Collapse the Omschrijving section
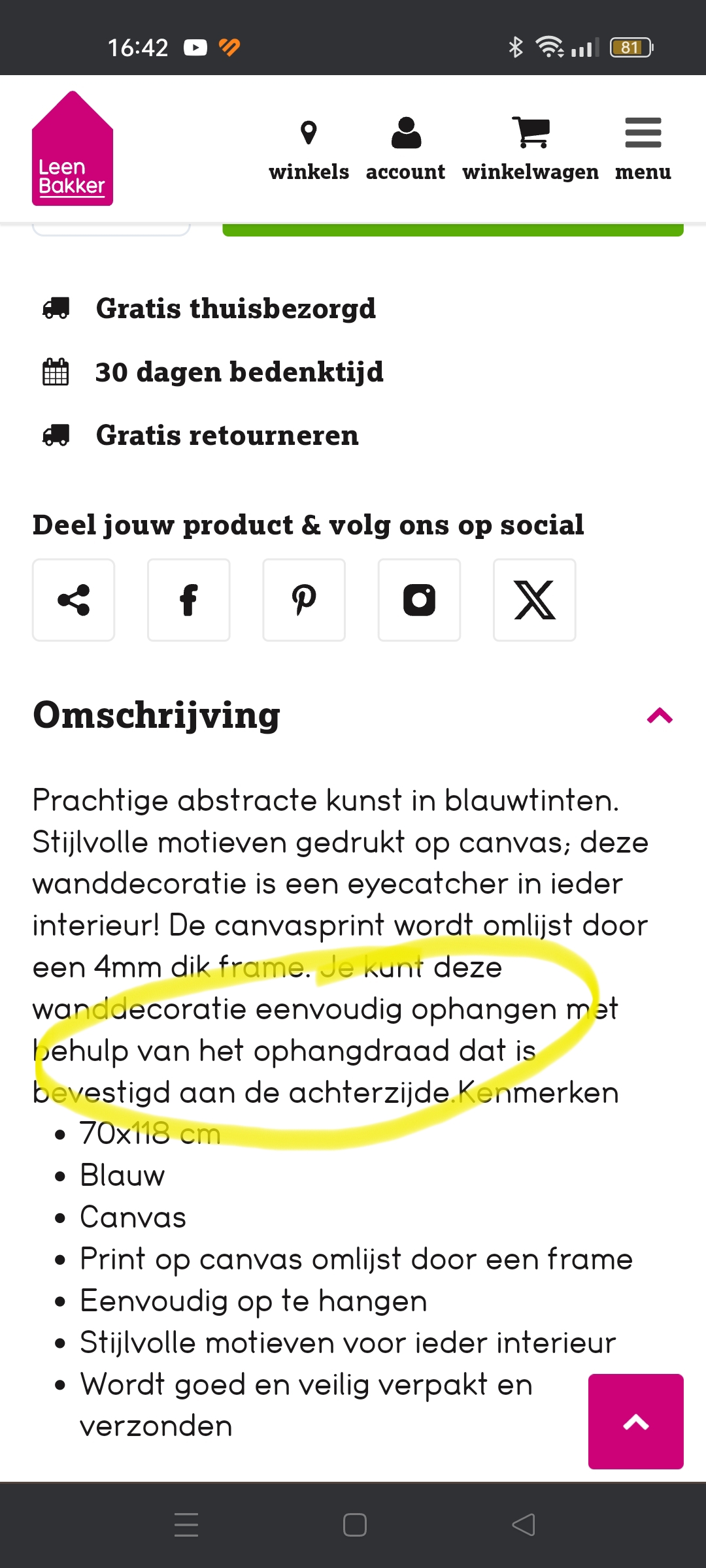Viewport: 706px width, 1568px height. pyautogui.click(x=659, y=716)
